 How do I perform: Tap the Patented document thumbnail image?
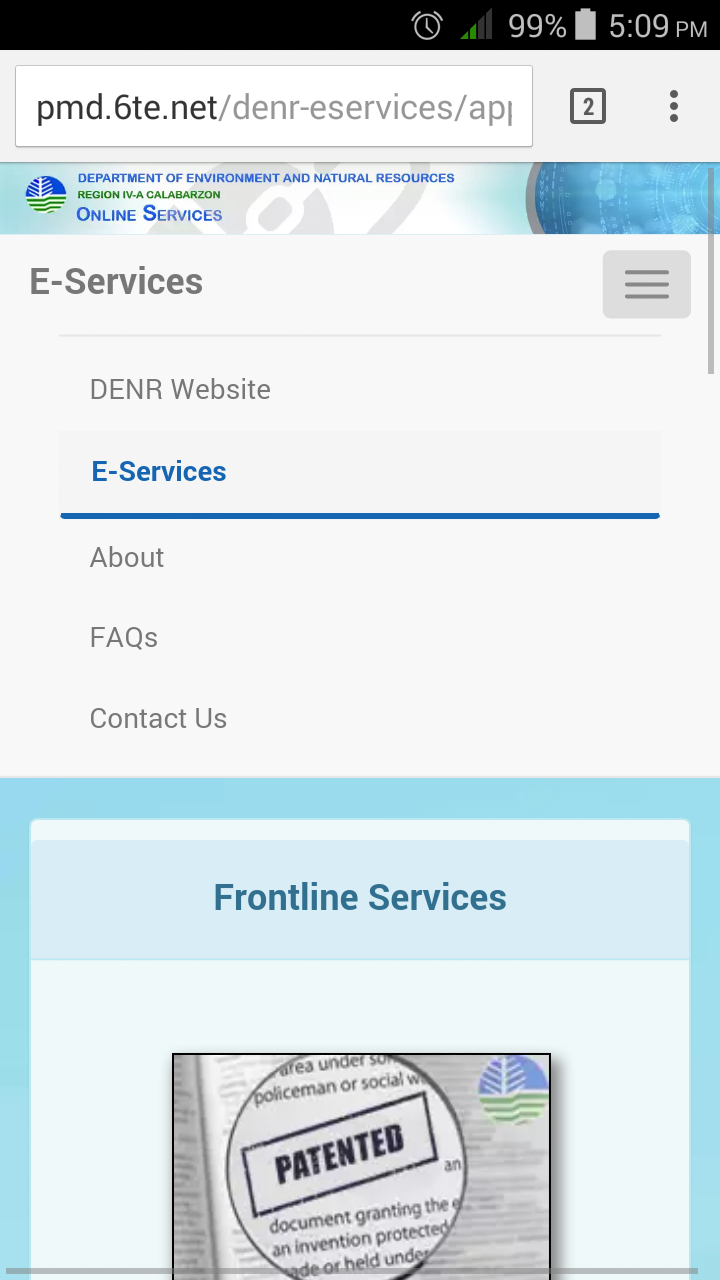click(x=360, y=1165)
